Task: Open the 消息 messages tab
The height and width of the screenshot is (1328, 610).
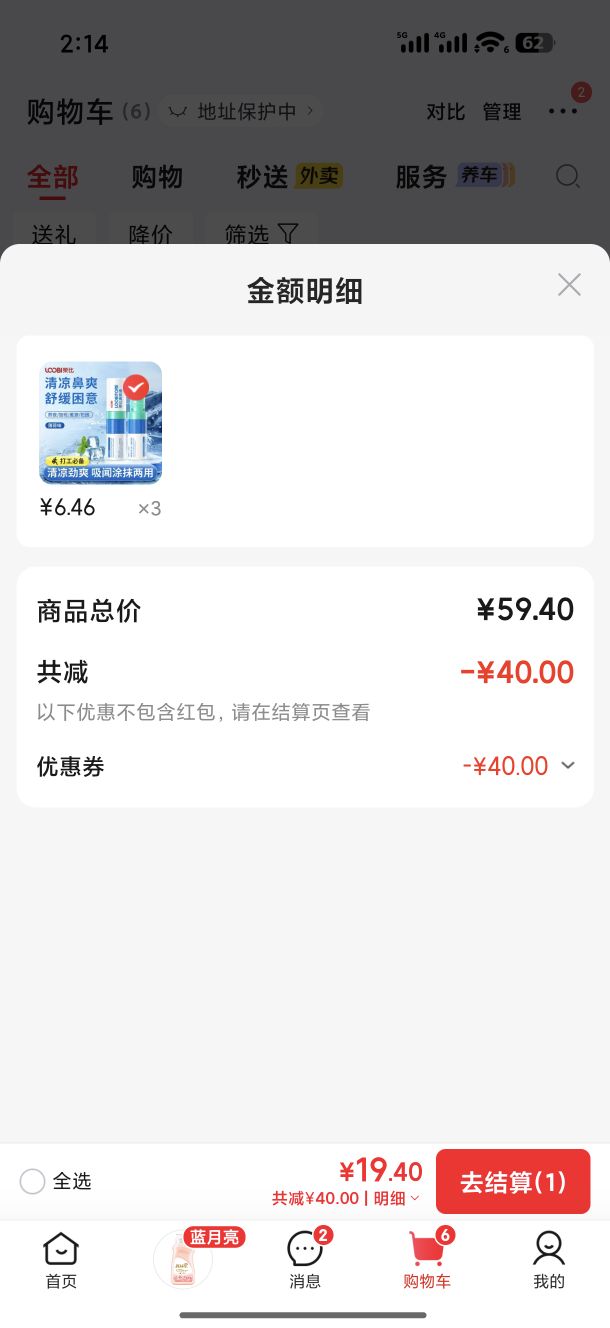Action: (x=305, y=1260)
